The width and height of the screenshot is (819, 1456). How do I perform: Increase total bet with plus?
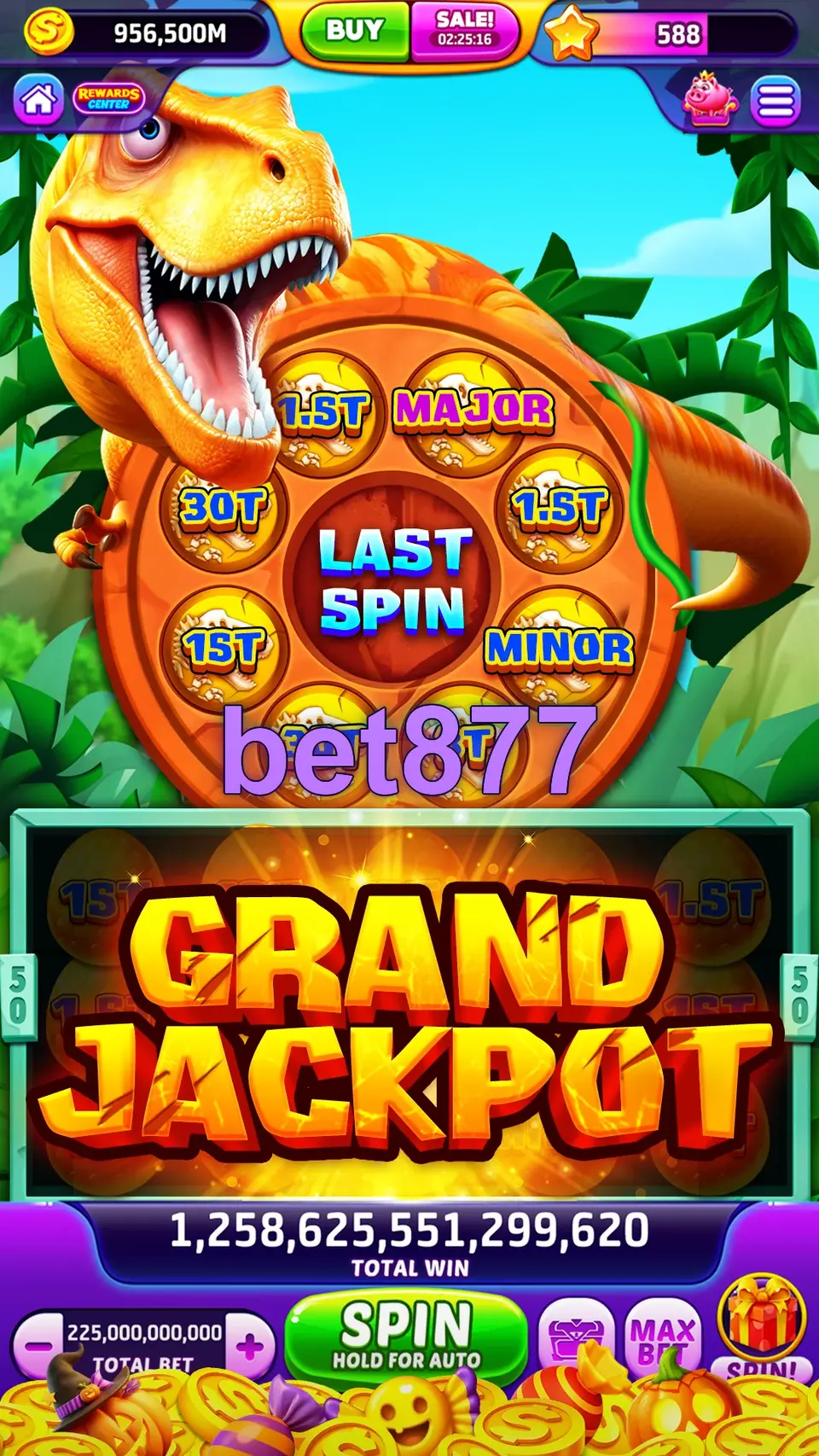(250, 1348)
